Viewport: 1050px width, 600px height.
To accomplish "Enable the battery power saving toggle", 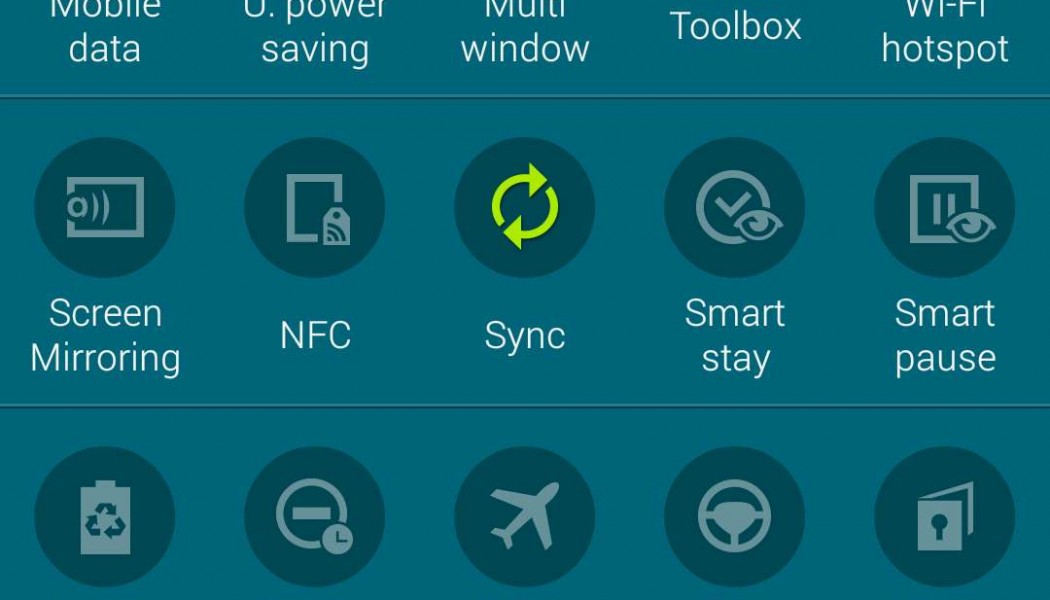I will point(105,518).
